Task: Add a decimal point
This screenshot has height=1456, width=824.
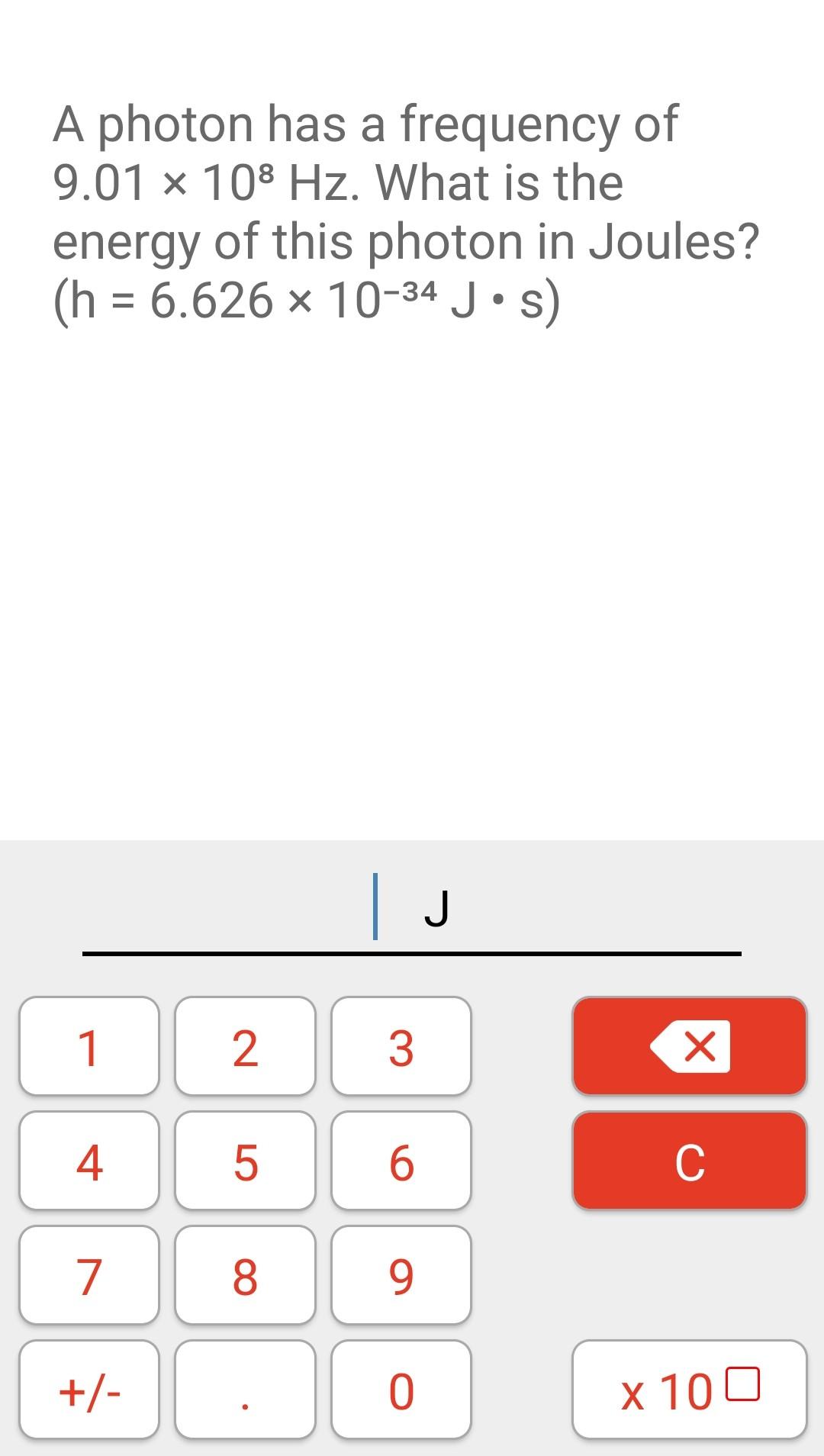Action: [x=245, y=1390]
